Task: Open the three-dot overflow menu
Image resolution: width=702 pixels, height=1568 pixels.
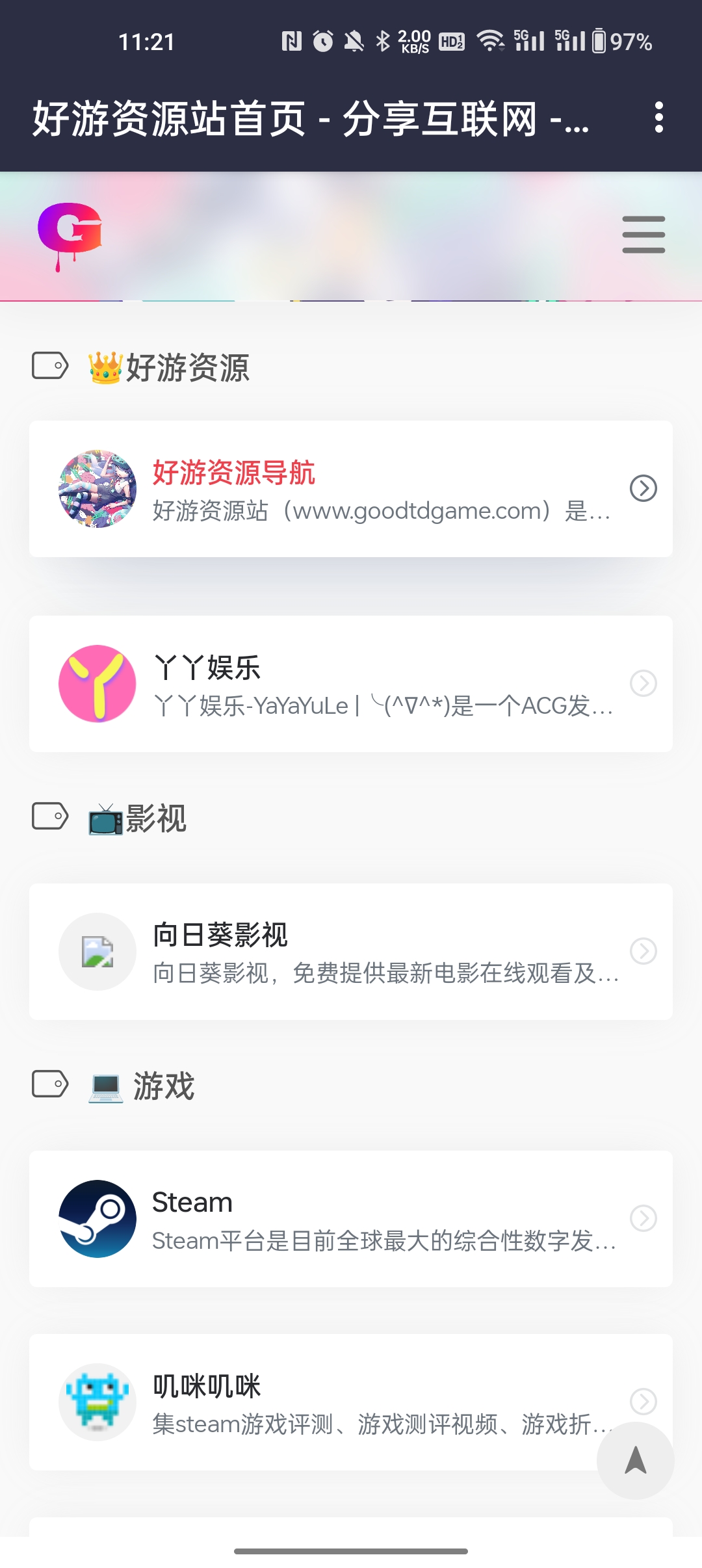Action: tap(658, 118)
